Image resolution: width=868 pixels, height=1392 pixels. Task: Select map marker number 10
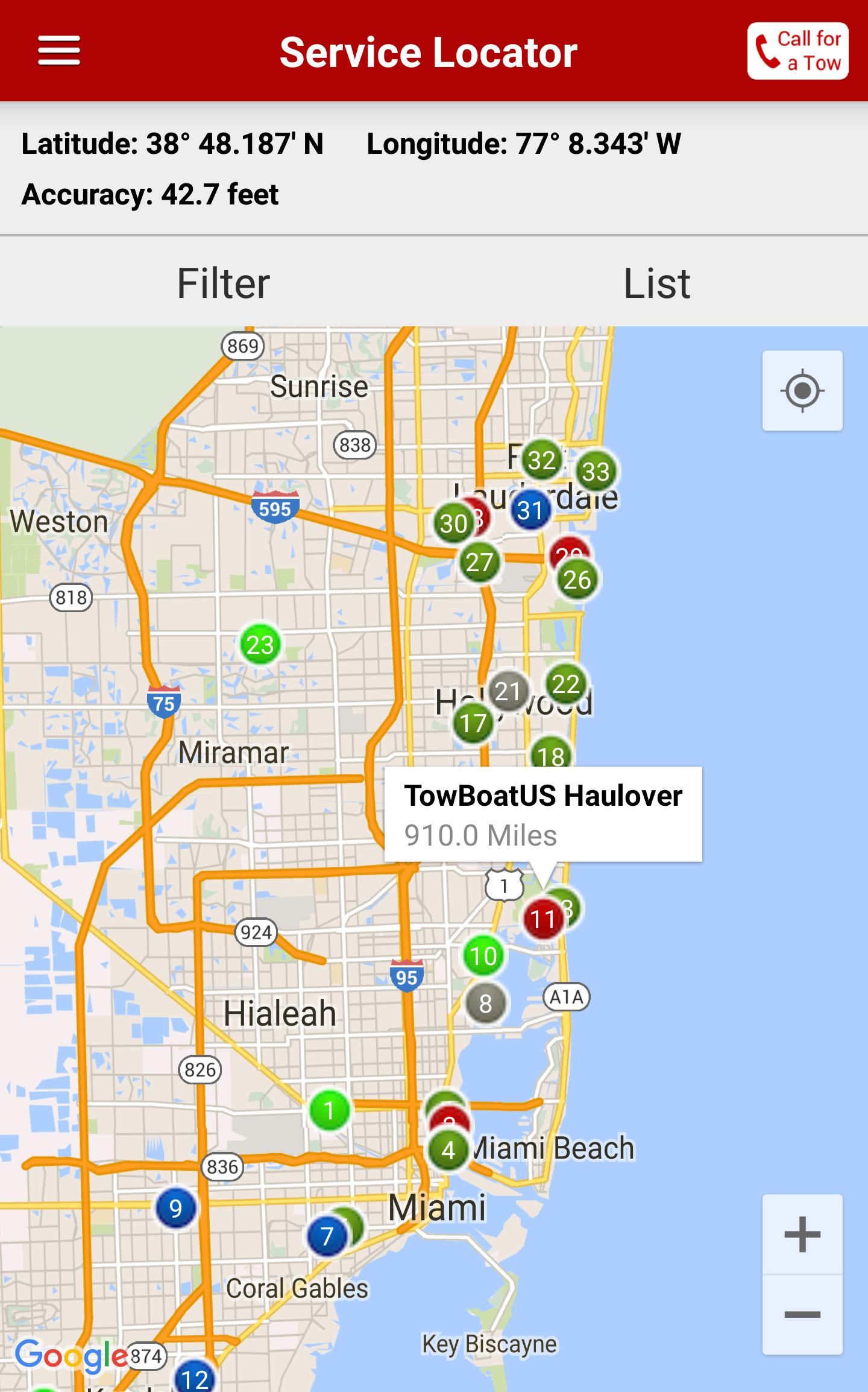(x=483, y=956)
